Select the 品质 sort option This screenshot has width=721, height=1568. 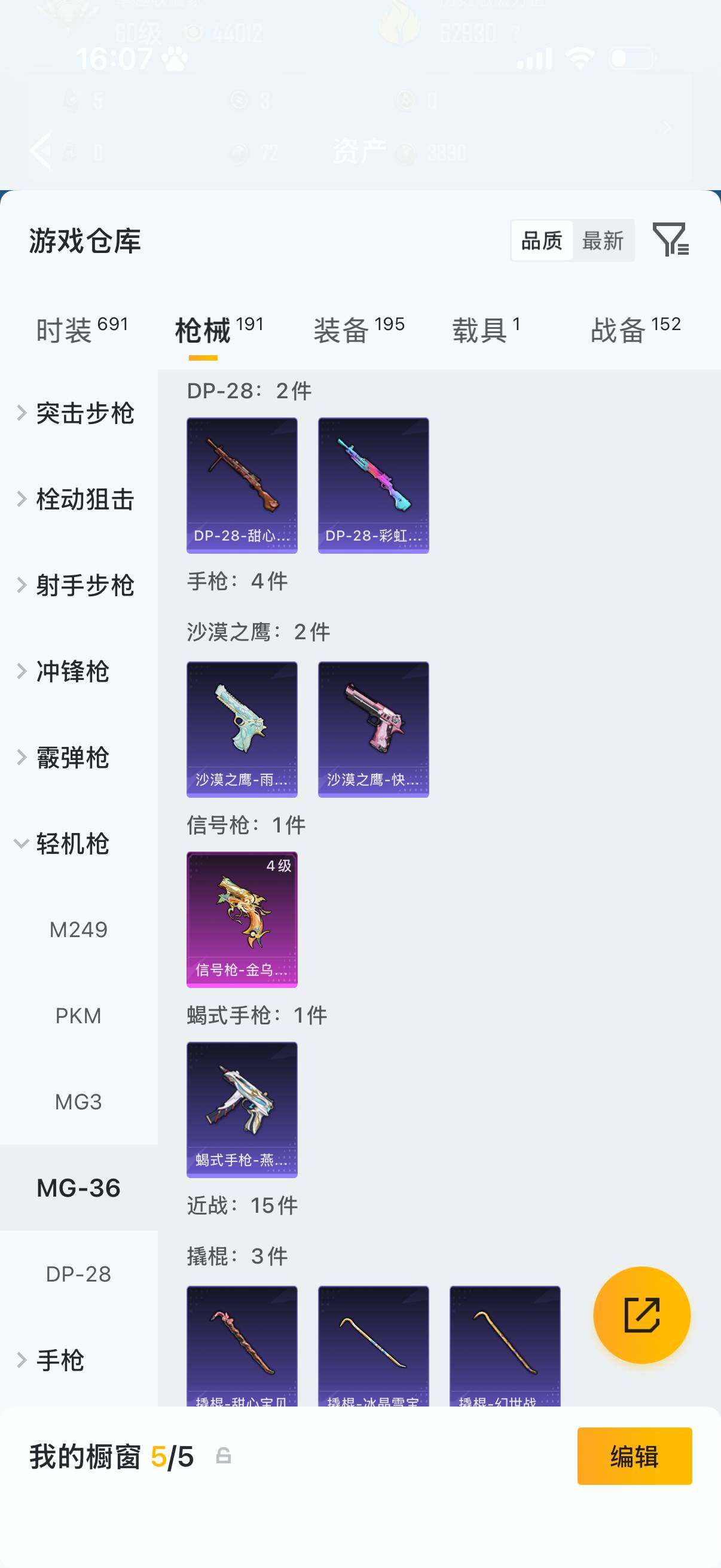543,241
